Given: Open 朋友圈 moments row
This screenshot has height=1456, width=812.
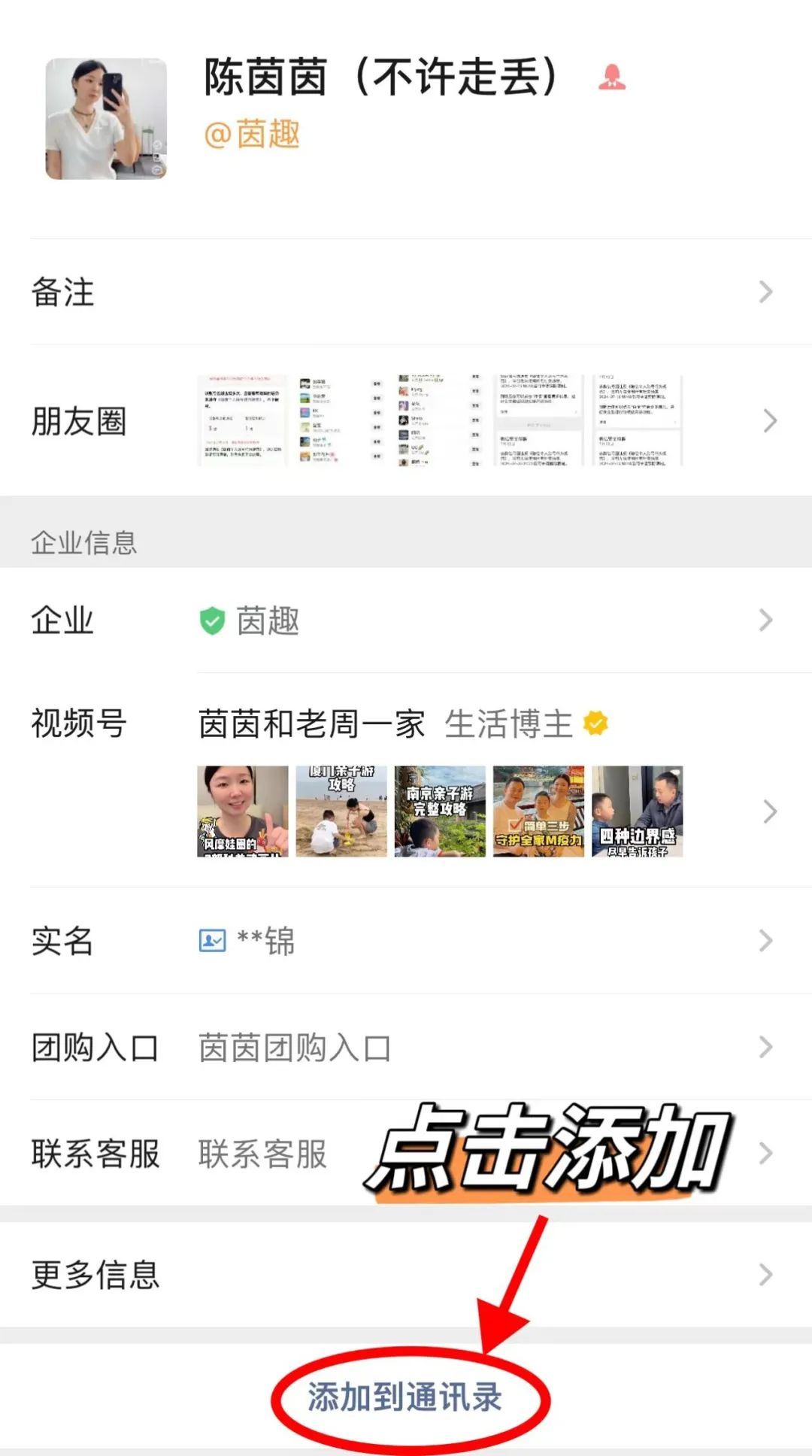Looking at the screenshot, I should click(x=406, y=420).
